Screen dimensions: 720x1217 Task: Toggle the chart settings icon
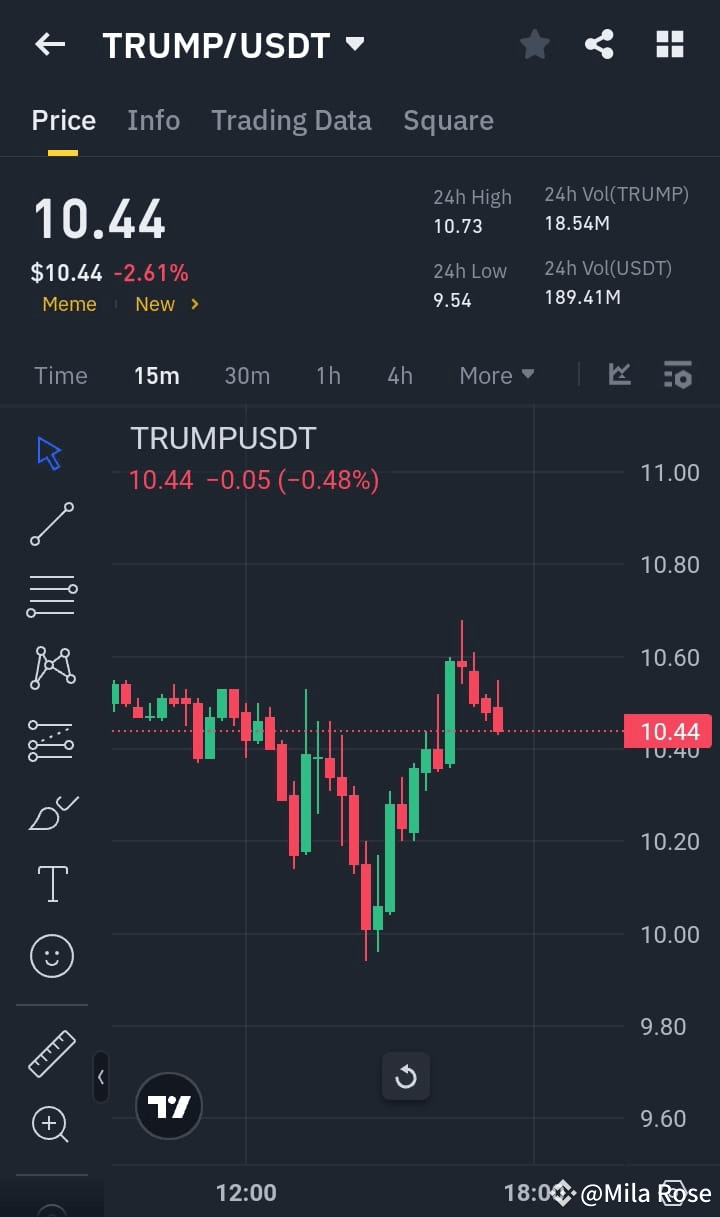678,375
